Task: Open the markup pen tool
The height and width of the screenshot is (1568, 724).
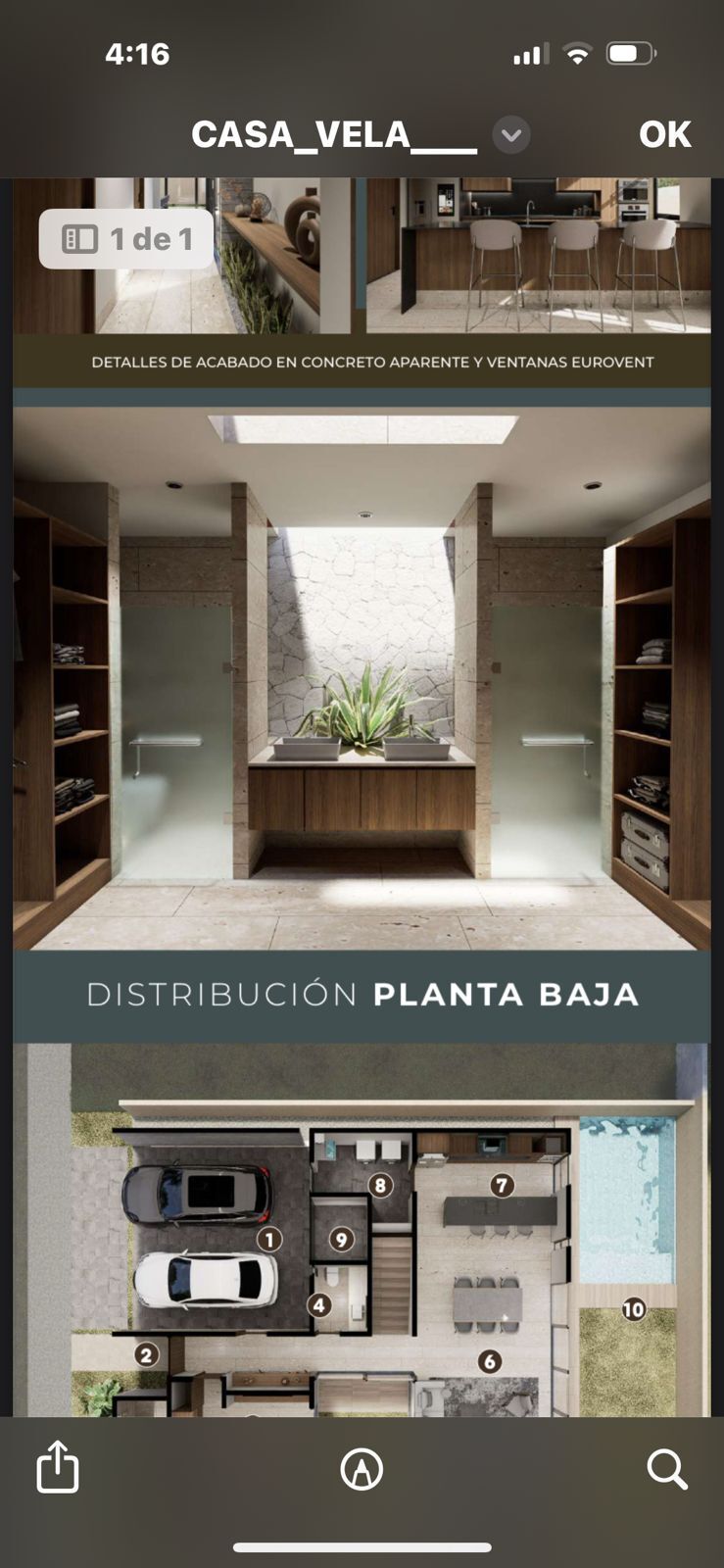Action: (x=362, y=1469)
